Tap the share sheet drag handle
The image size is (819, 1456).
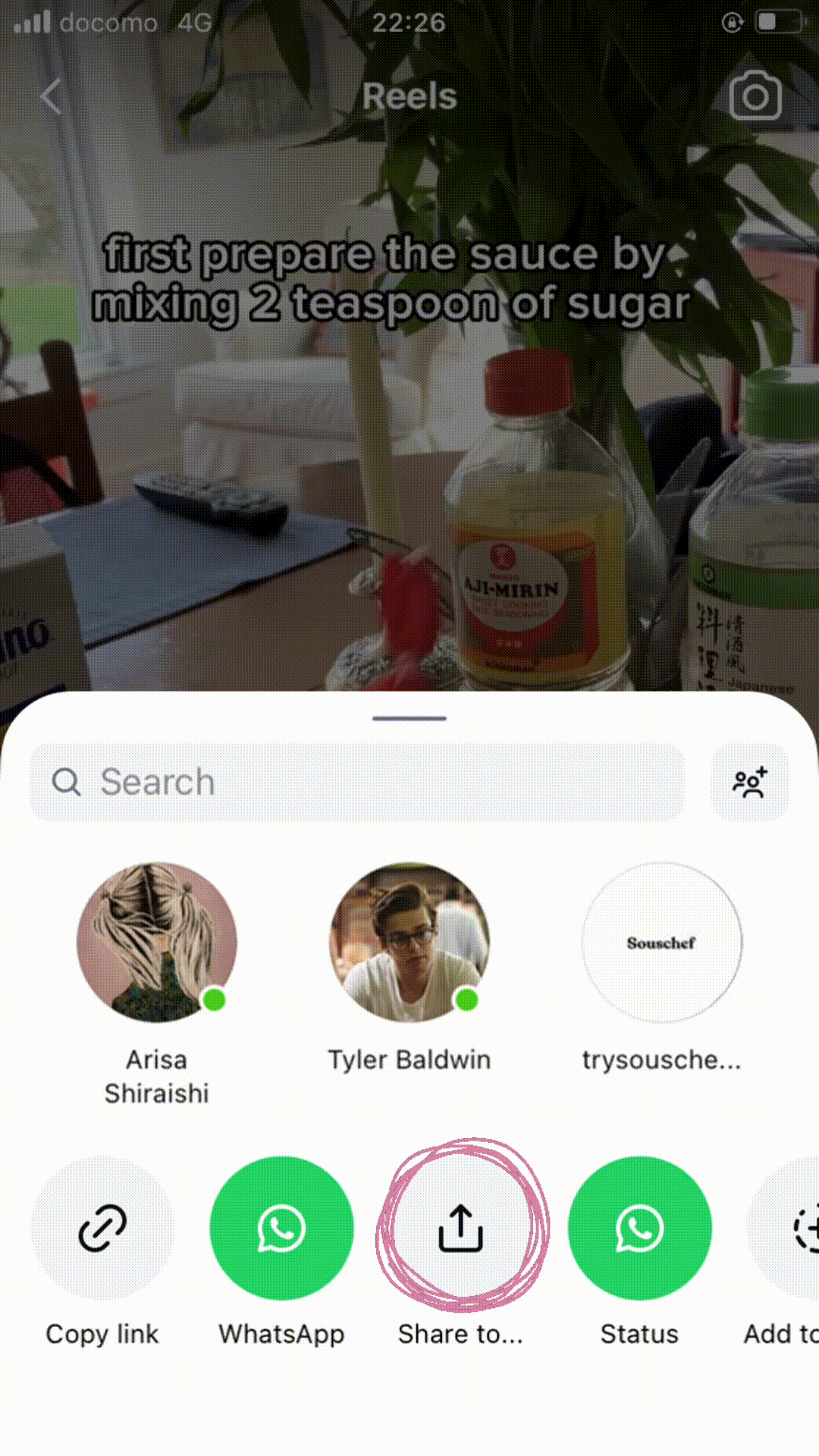coord(409,718)
